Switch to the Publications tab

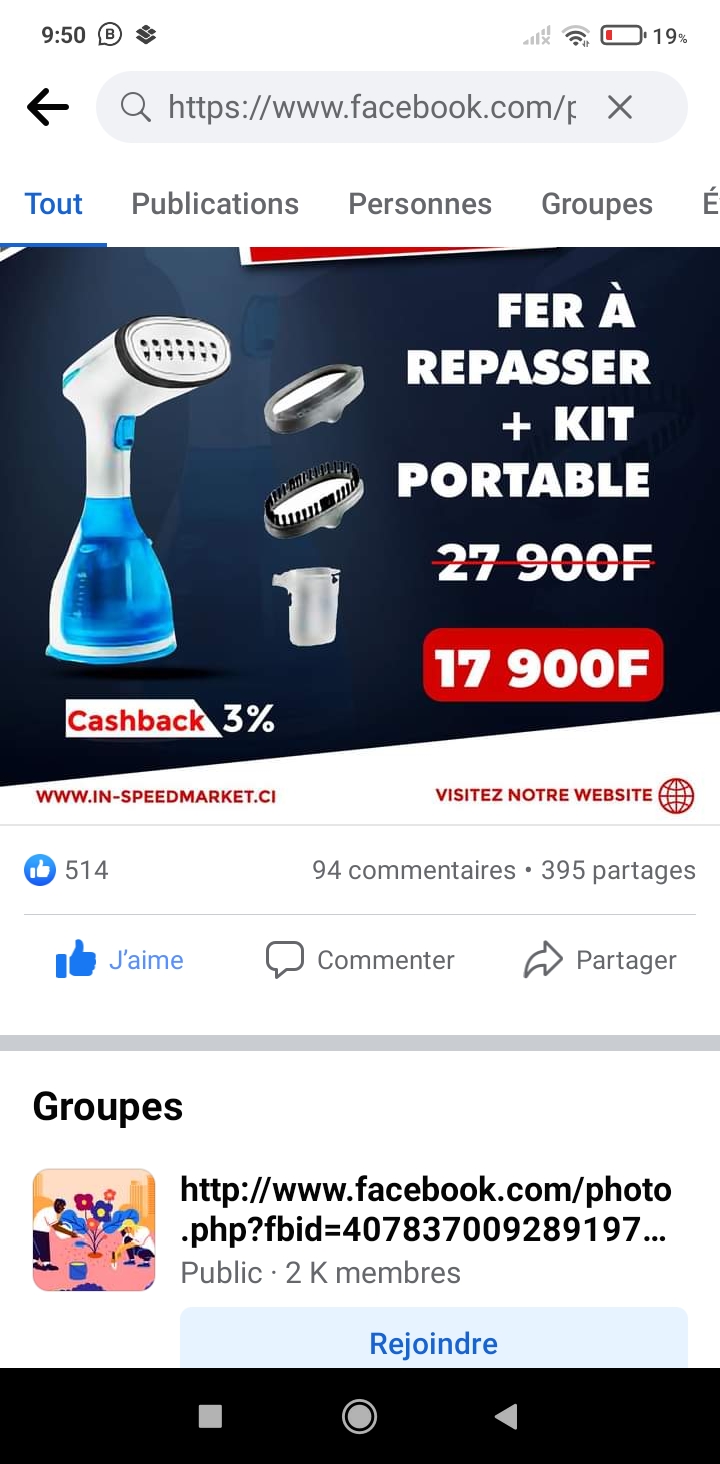(x=215, y=204)
